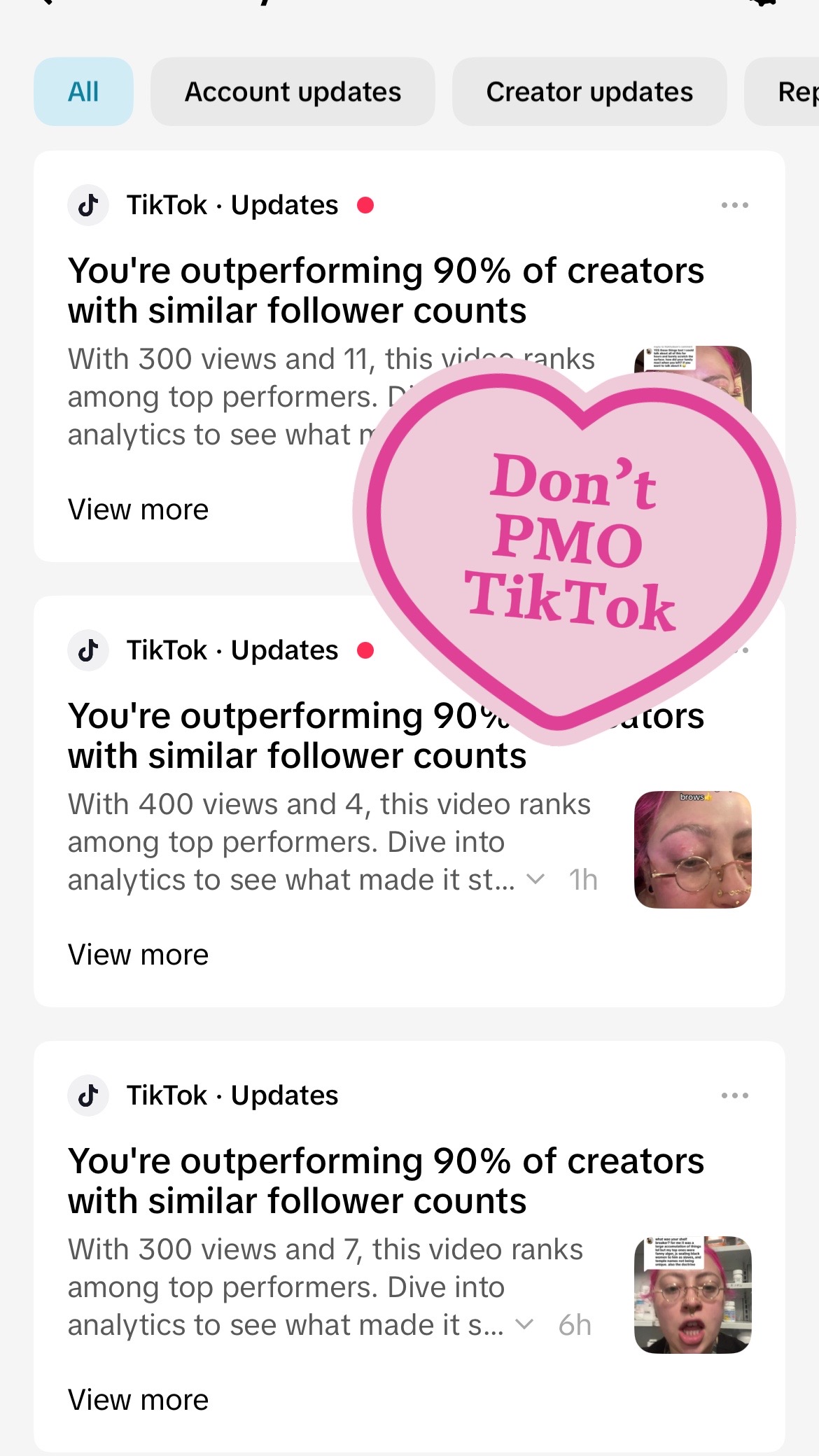The width and height of the screenshot is (819, 1456).
Task: Select the All filter chip
Action: click(83, 92)
